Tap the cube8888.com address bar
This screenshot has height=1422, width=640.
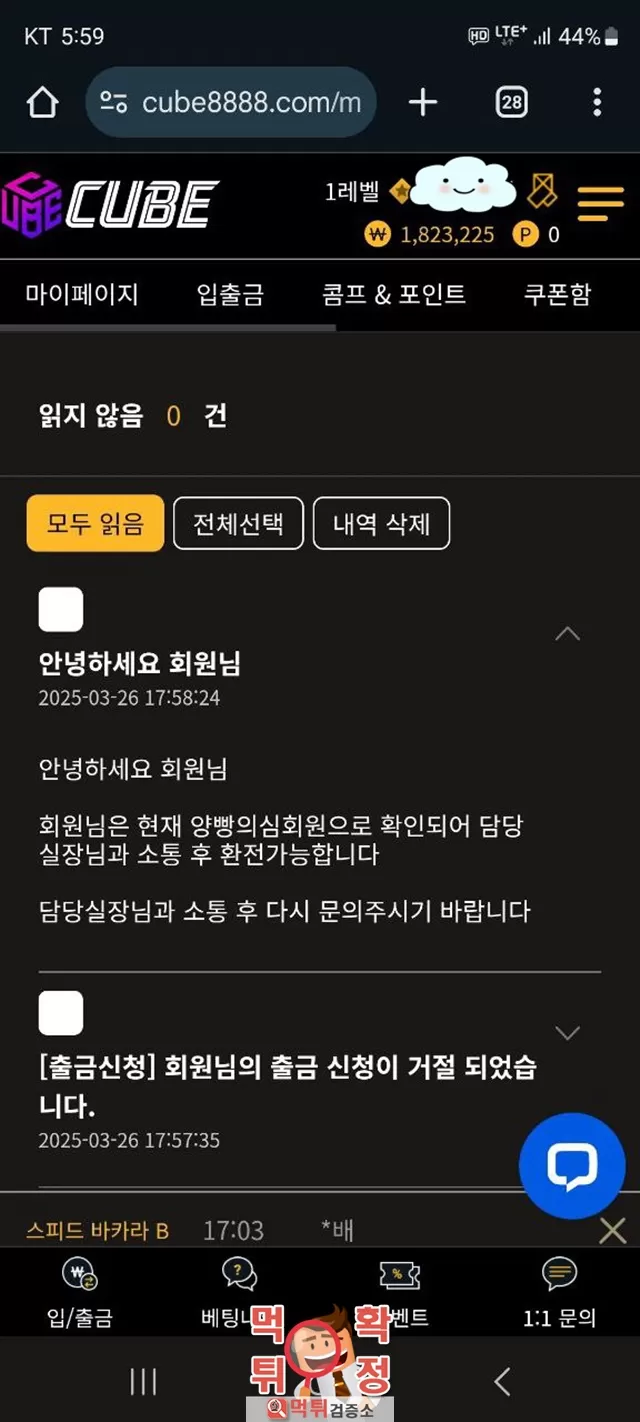231,102
